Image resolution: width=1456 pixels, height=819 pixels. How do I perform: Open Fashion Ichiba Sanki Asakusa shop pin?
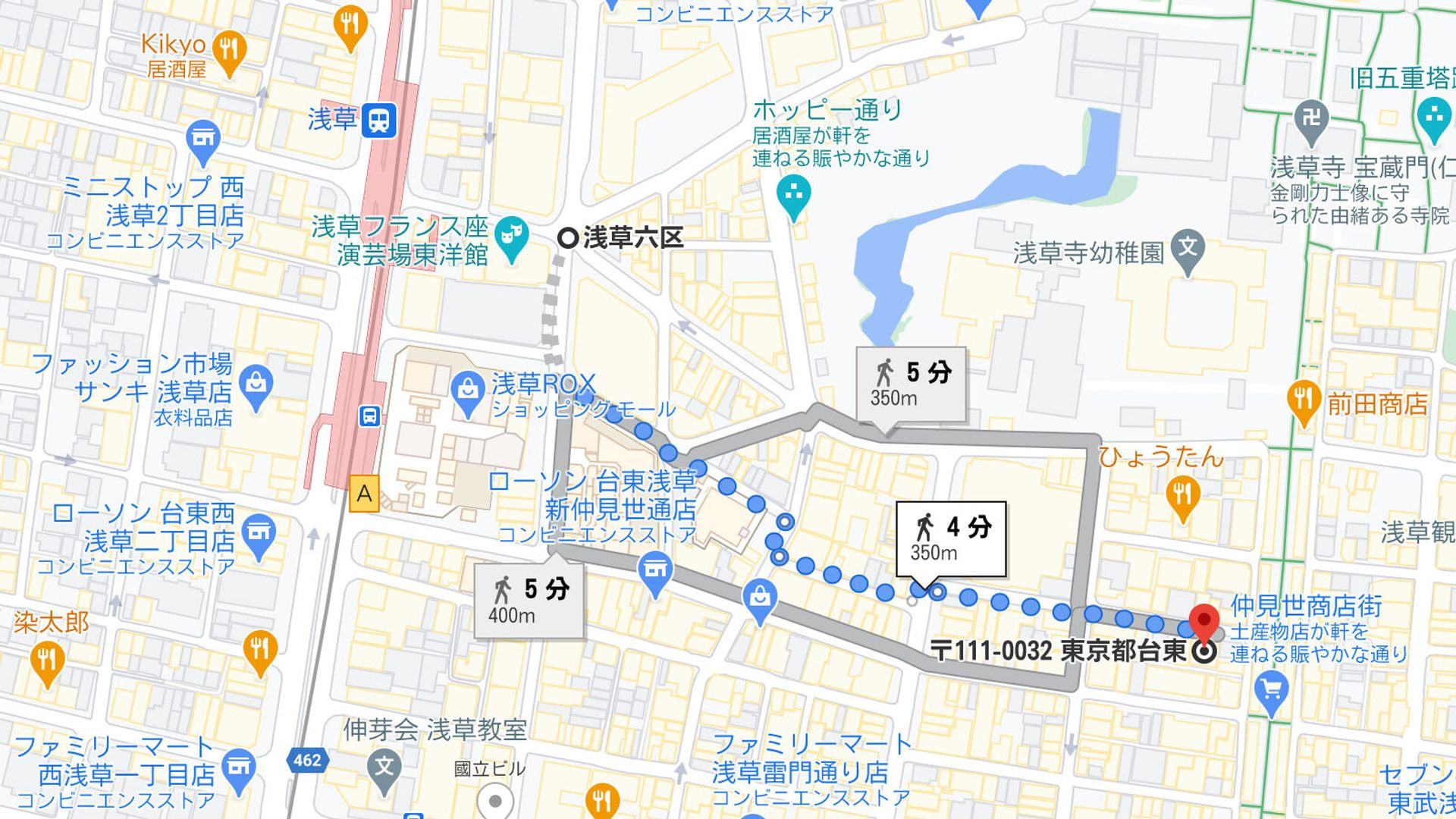[256, 386]
